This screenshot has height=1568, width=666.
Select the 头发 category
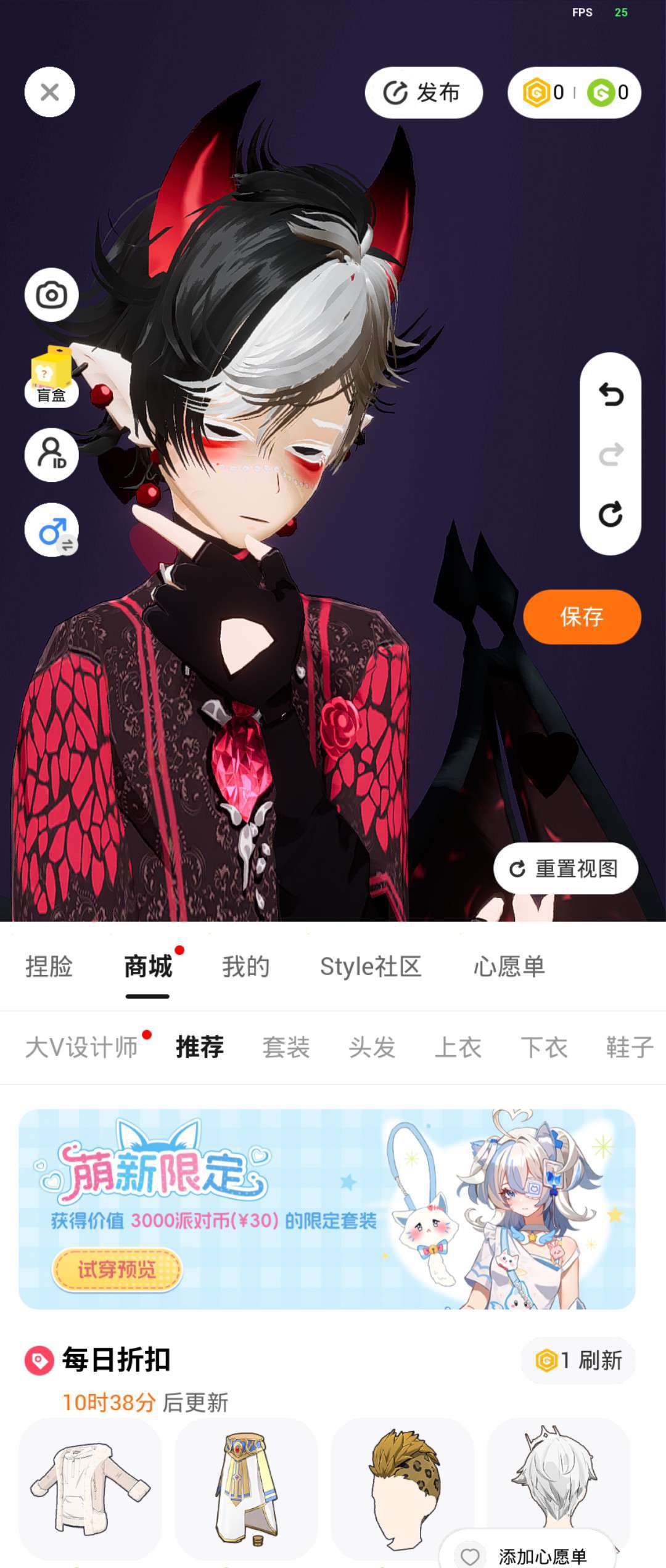click(x=372, y=1047)
